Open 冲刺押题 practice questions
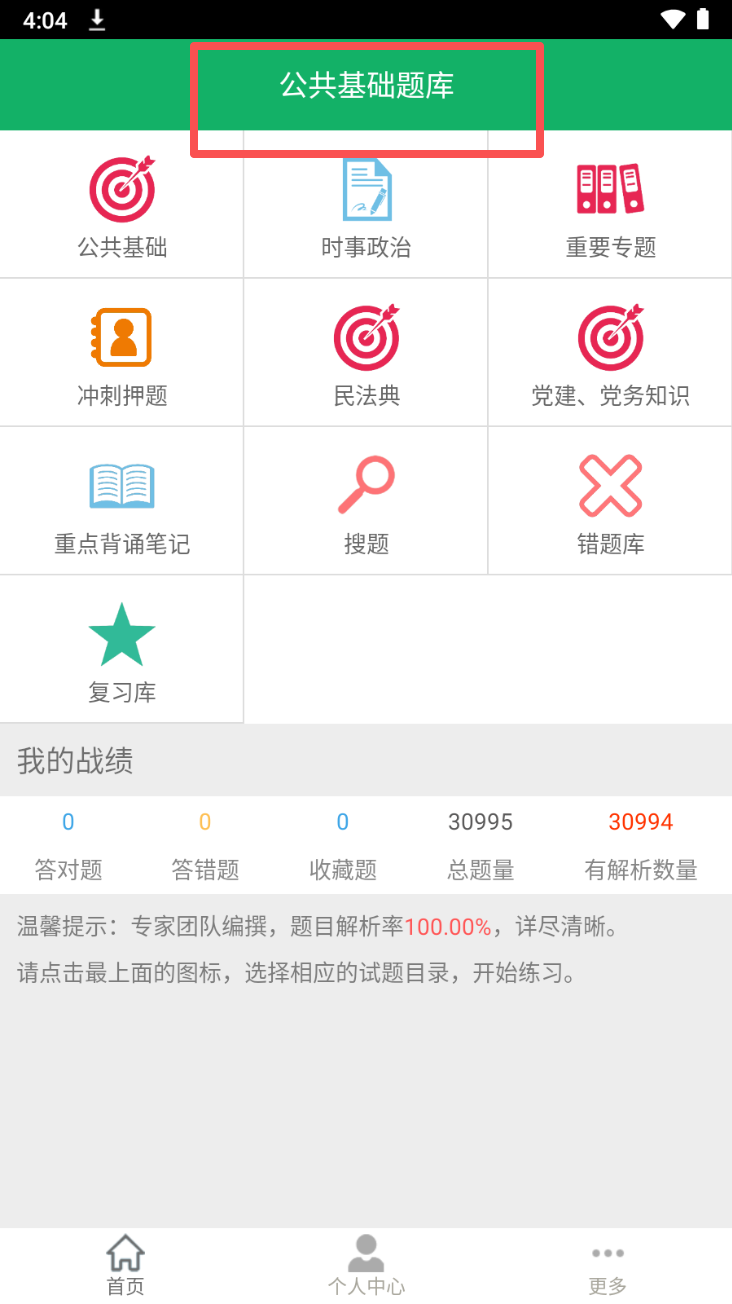The image size is (732, 1304). pyautogui.click(x=122, y=353)
